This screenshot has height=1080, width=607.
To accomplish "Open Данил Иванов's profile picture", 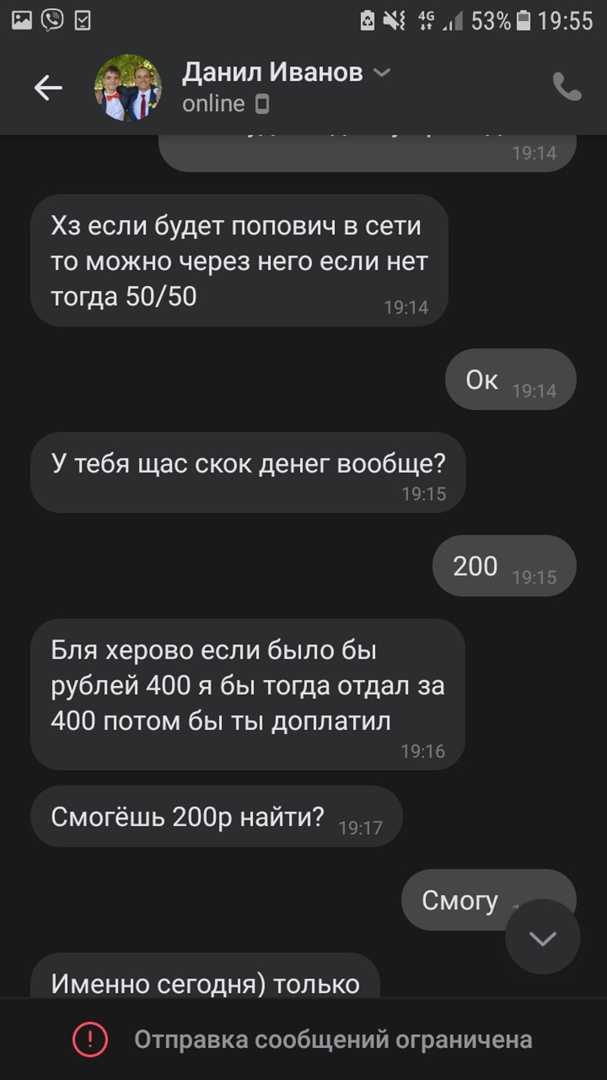I will [127, 88].
